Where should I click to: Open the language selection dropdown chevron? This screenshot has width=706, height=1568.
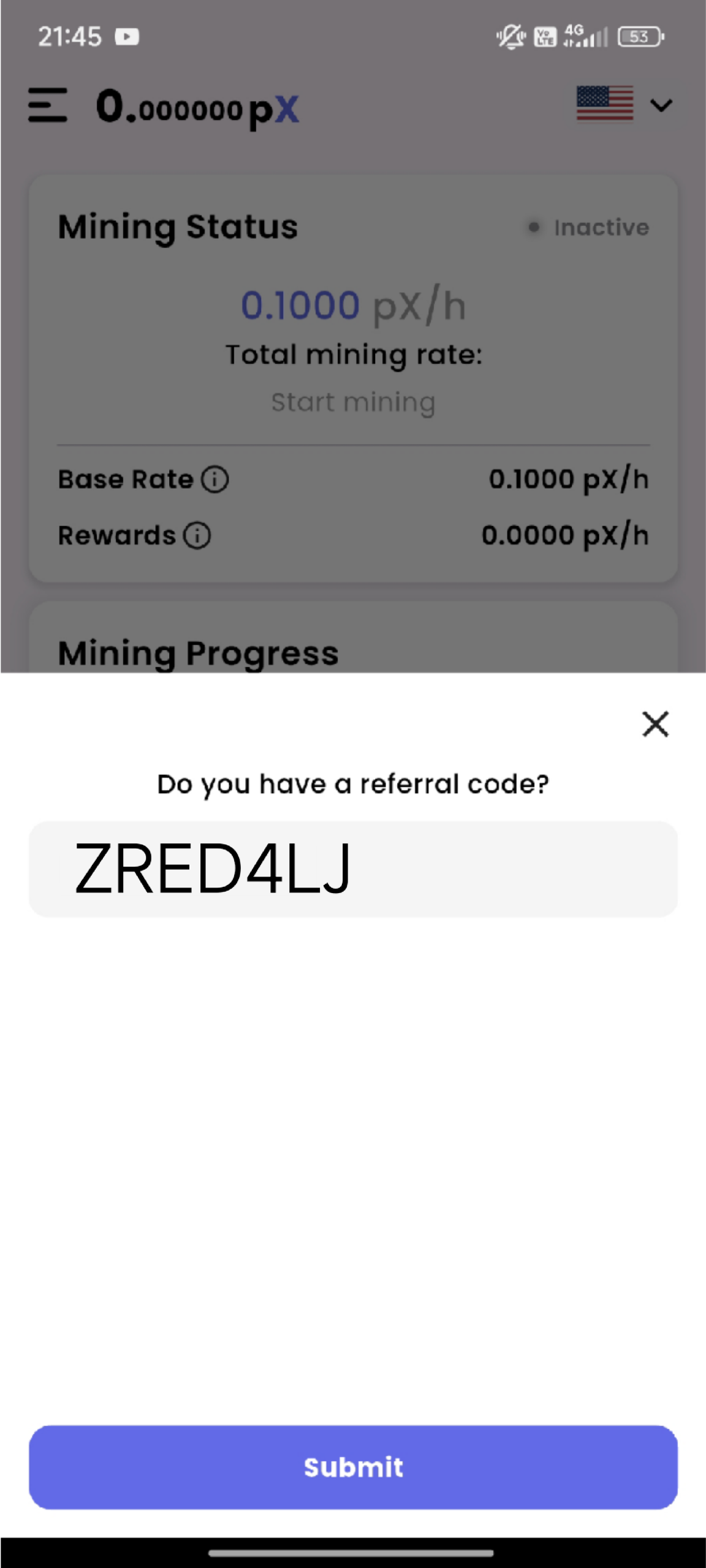pyautogui.click(x=661, y=105)
